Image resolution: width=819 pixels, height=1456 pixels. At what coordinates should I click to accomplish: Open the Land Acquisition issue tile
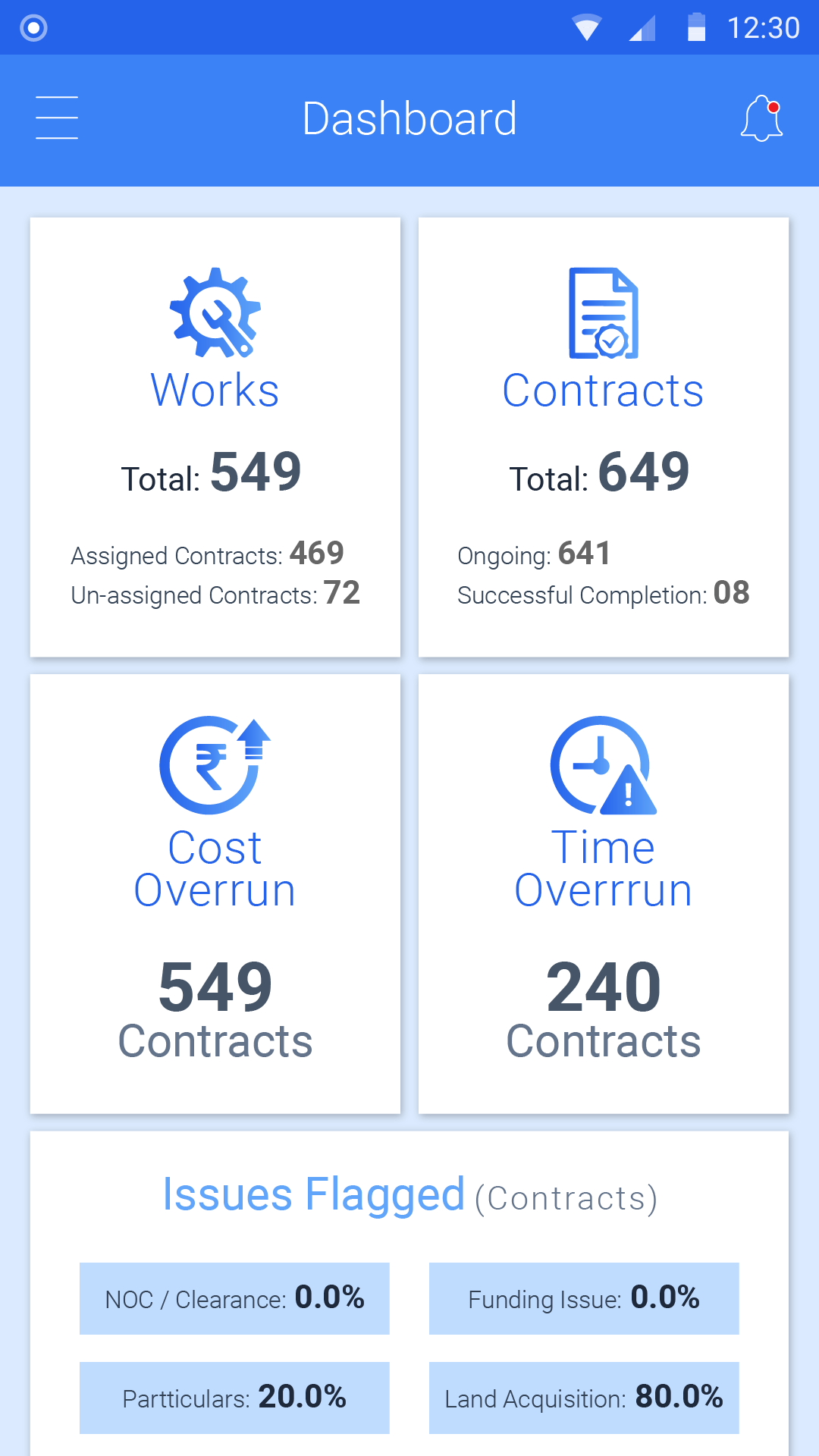click(584, 1398)
